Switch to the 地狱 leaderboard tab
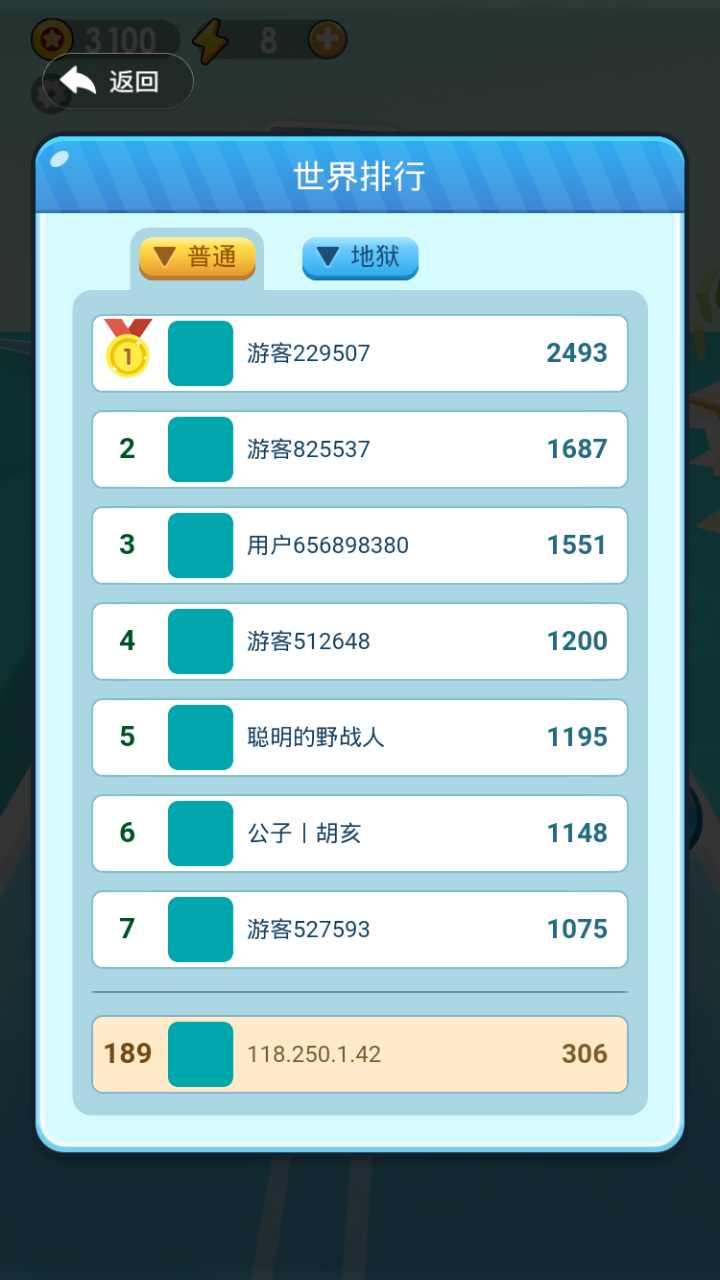720x1280 pixels. 360,258
